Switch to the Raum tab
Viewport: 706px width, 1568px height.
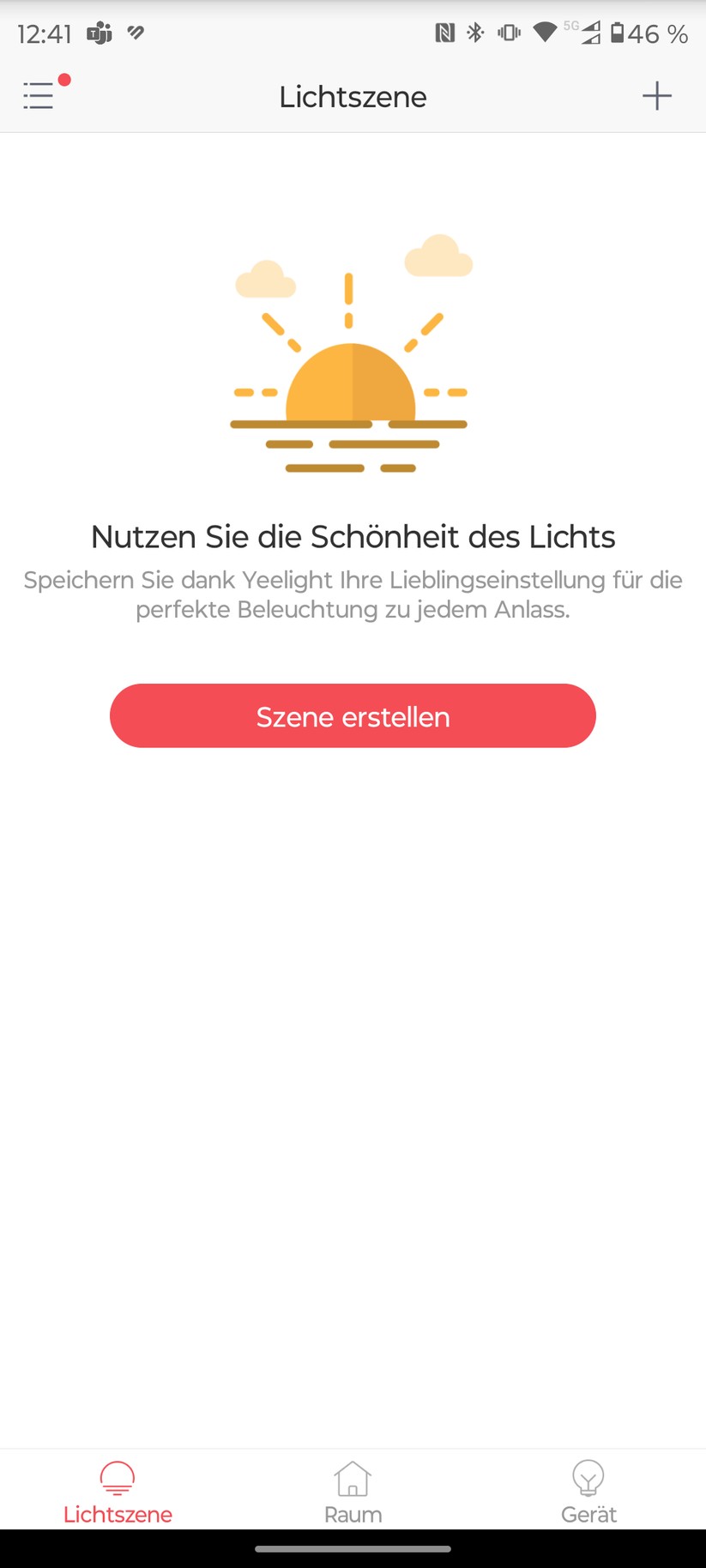[353, 1493]
